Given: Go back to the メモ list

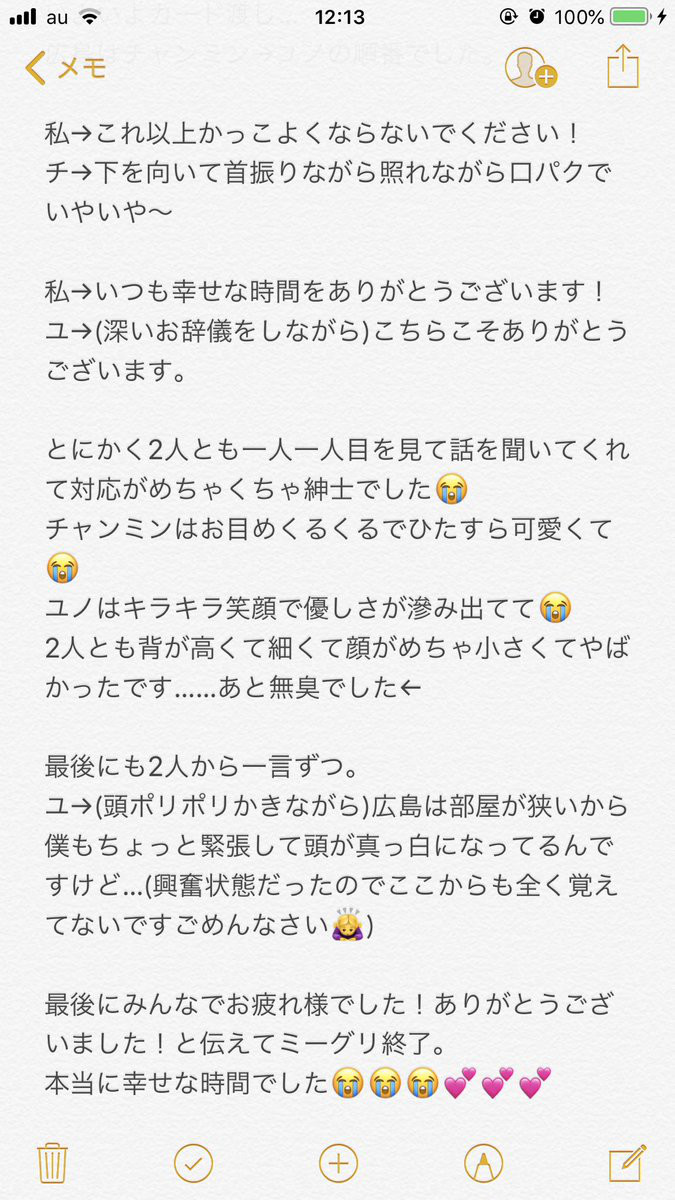Looking at the screenshot, I should 65,67.
